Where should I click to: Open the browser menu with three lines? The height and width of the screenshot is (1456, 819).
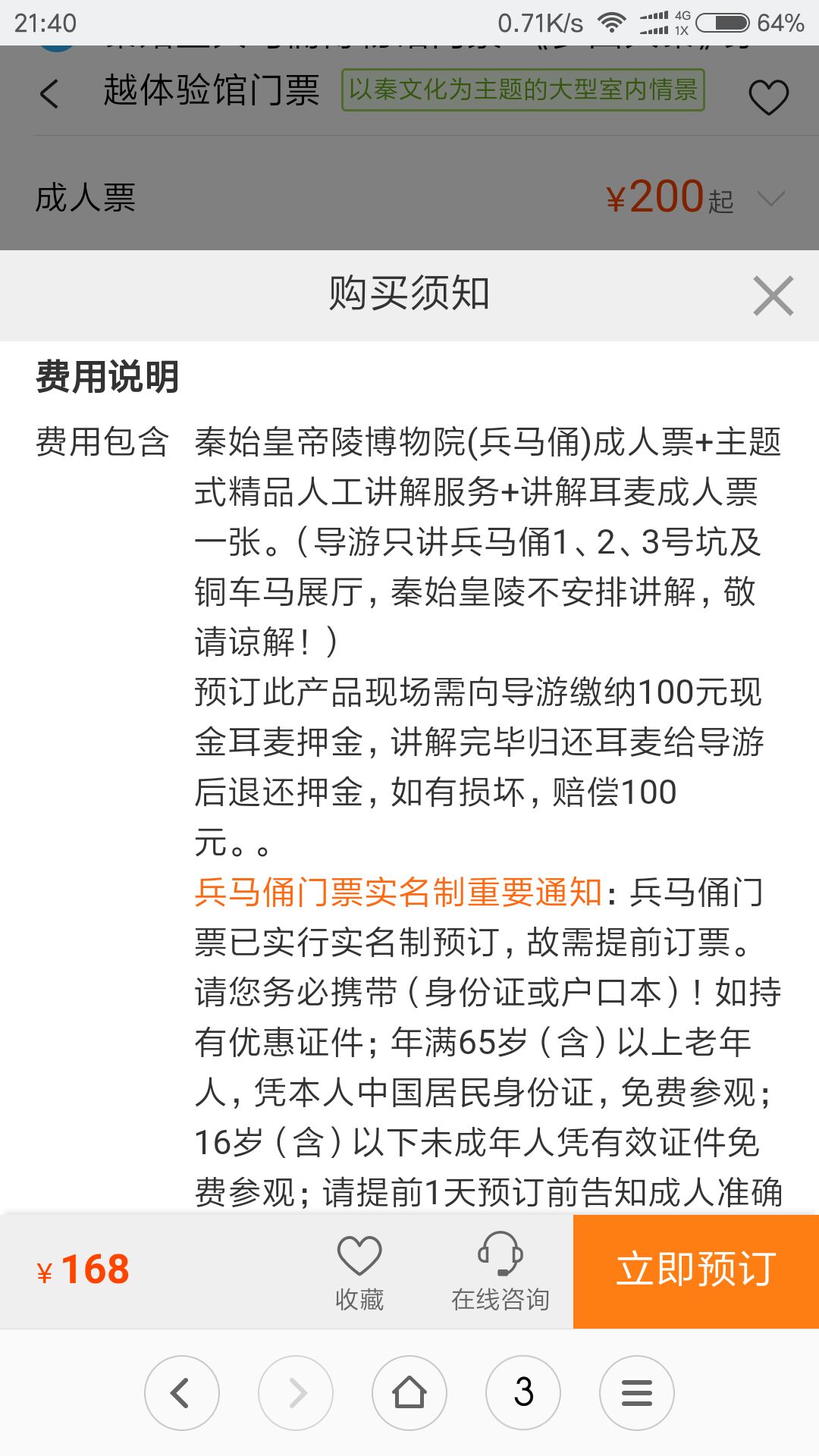point(637,1393)
